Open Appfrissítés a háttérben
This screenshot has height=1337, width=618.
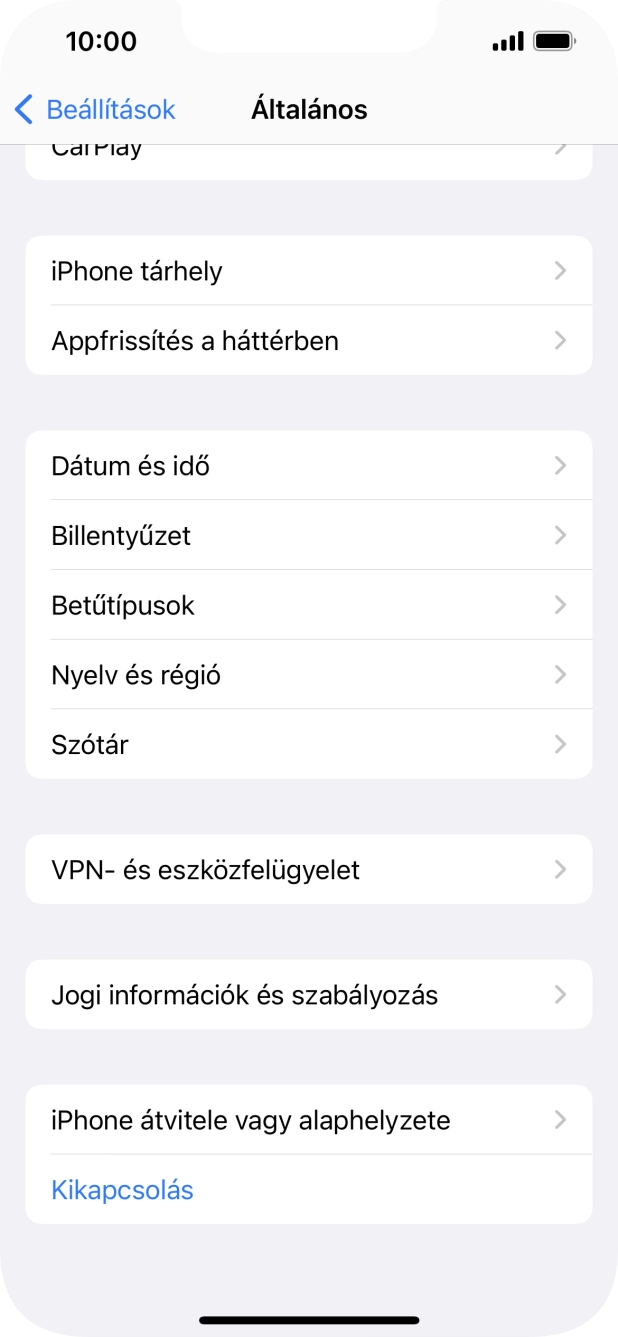pos(308,341)
